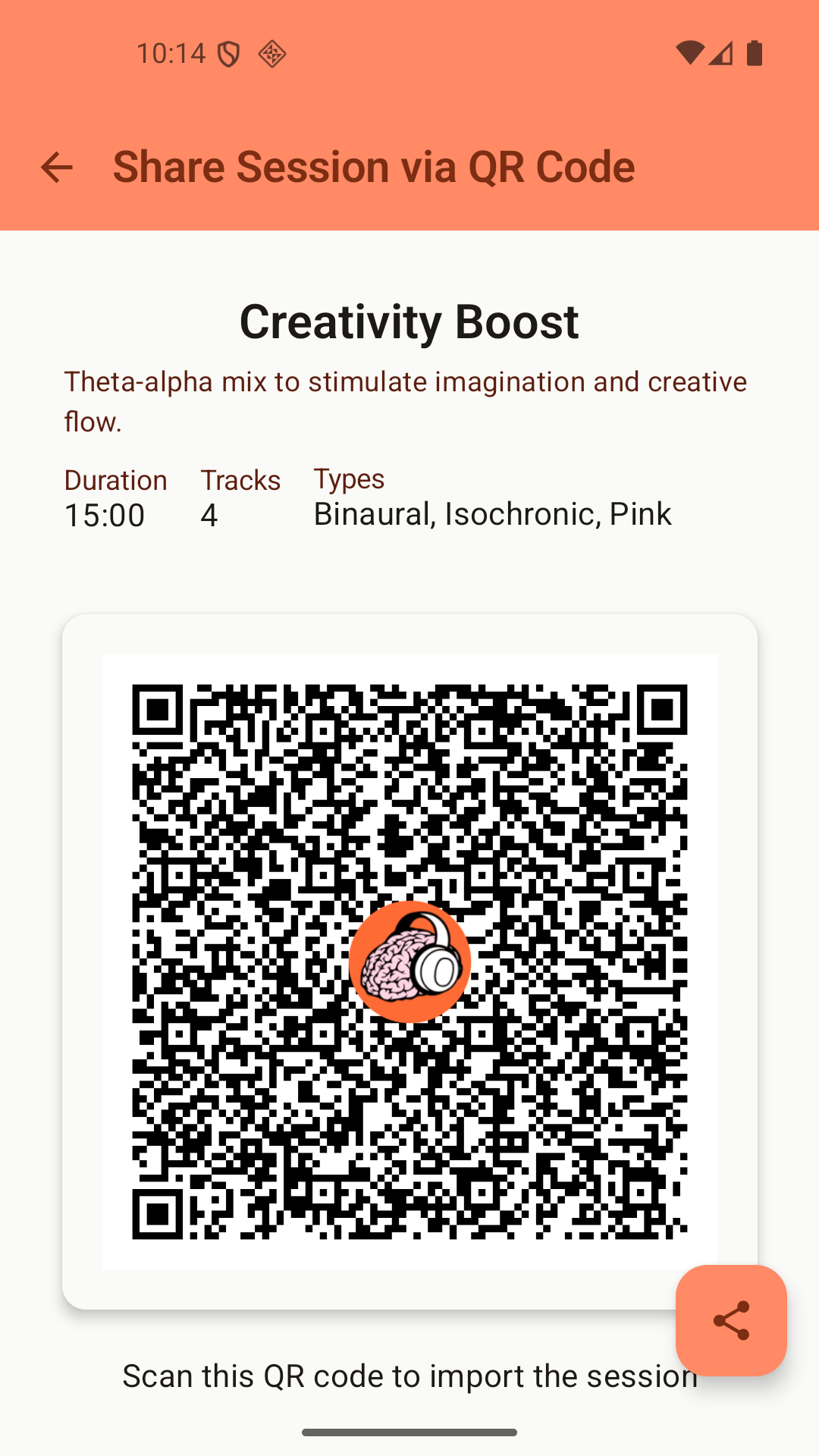
Task: Tap the cellular signal icon
Action: [x=723, y=53]
